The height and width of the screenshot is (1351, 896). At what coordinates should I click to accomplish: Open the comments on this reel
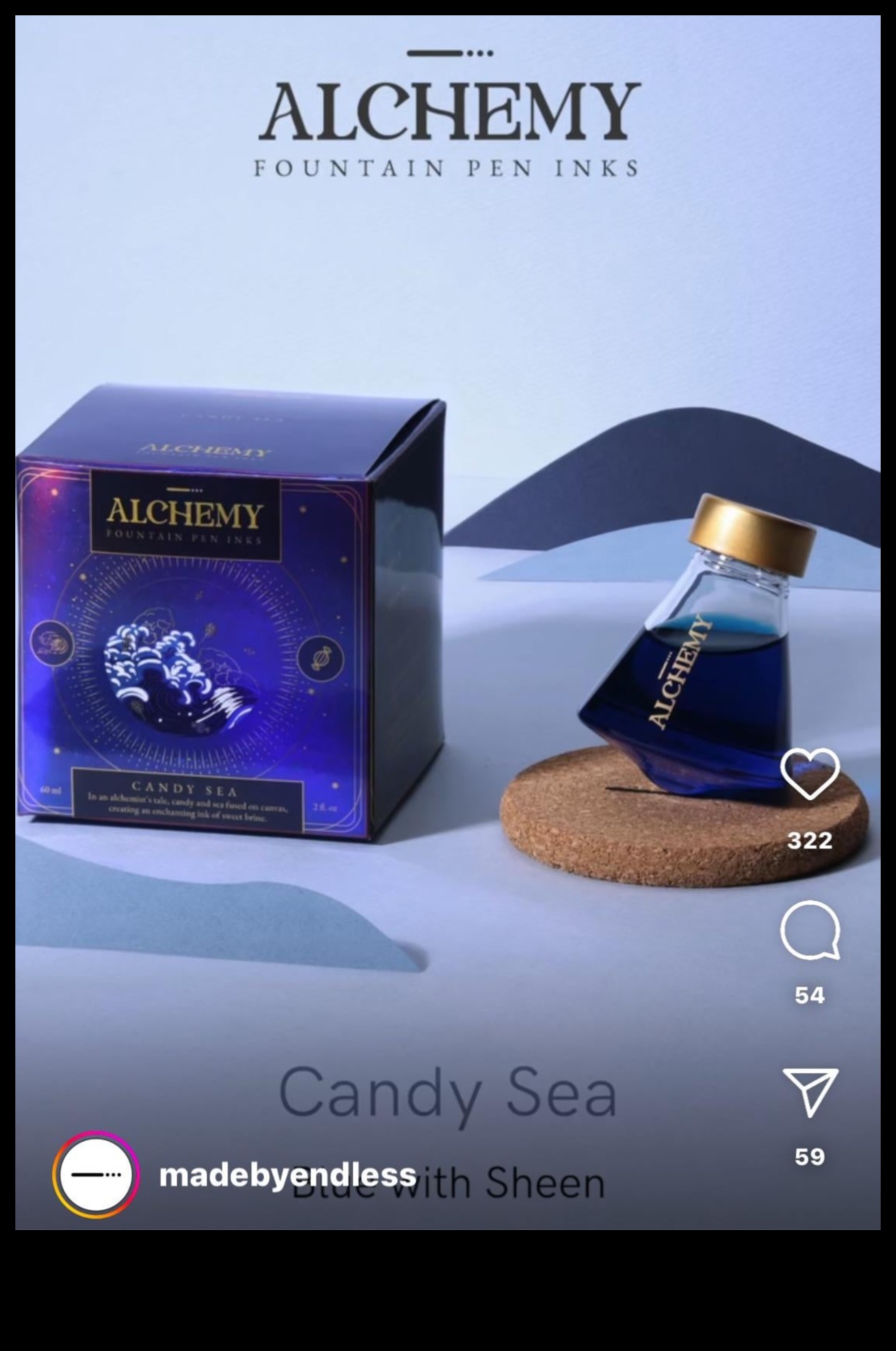pos(810,931)
